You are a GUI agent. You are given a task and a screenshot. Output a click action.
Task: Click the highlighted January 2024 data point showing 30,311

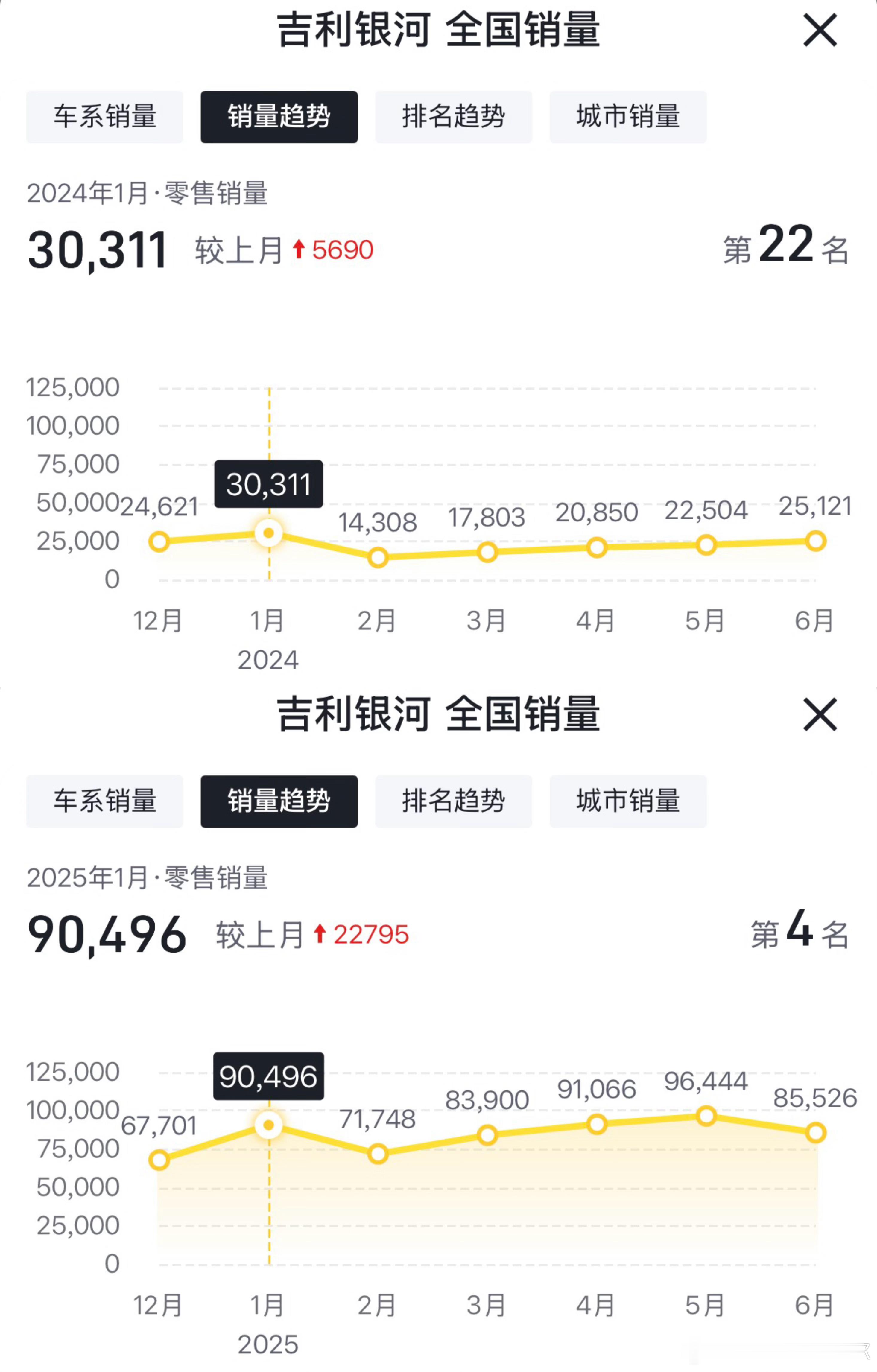click(268, 534)
